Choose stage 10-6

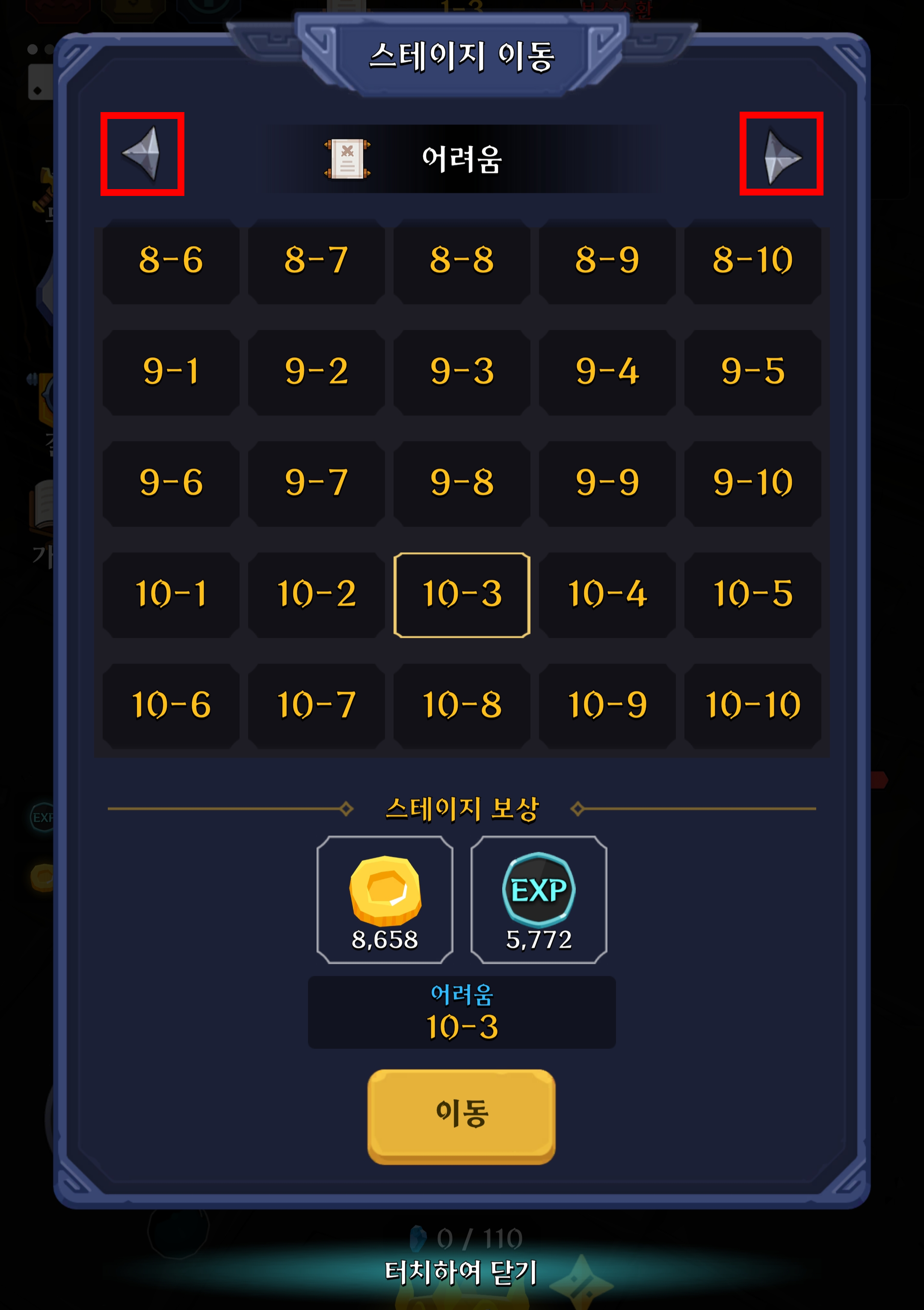coord(171,706)
